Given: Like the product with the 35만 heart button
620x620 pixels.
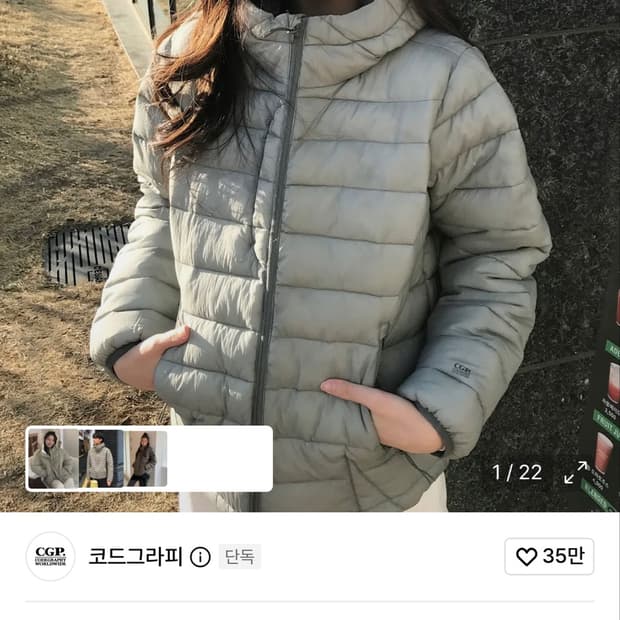Looking at the screenshot, I should tap(549, 556).
